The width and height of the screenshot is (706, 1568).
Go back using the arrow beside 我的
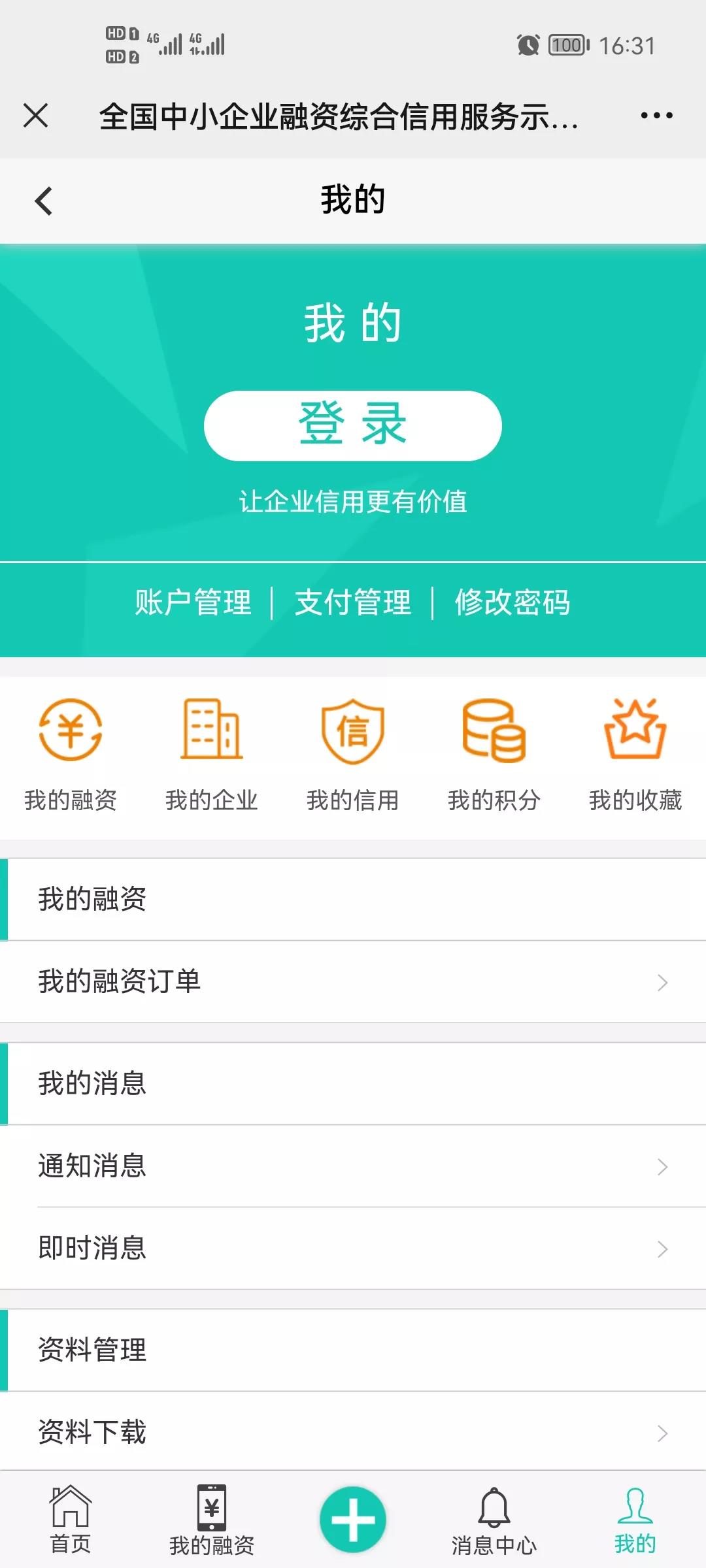(44, 201)
